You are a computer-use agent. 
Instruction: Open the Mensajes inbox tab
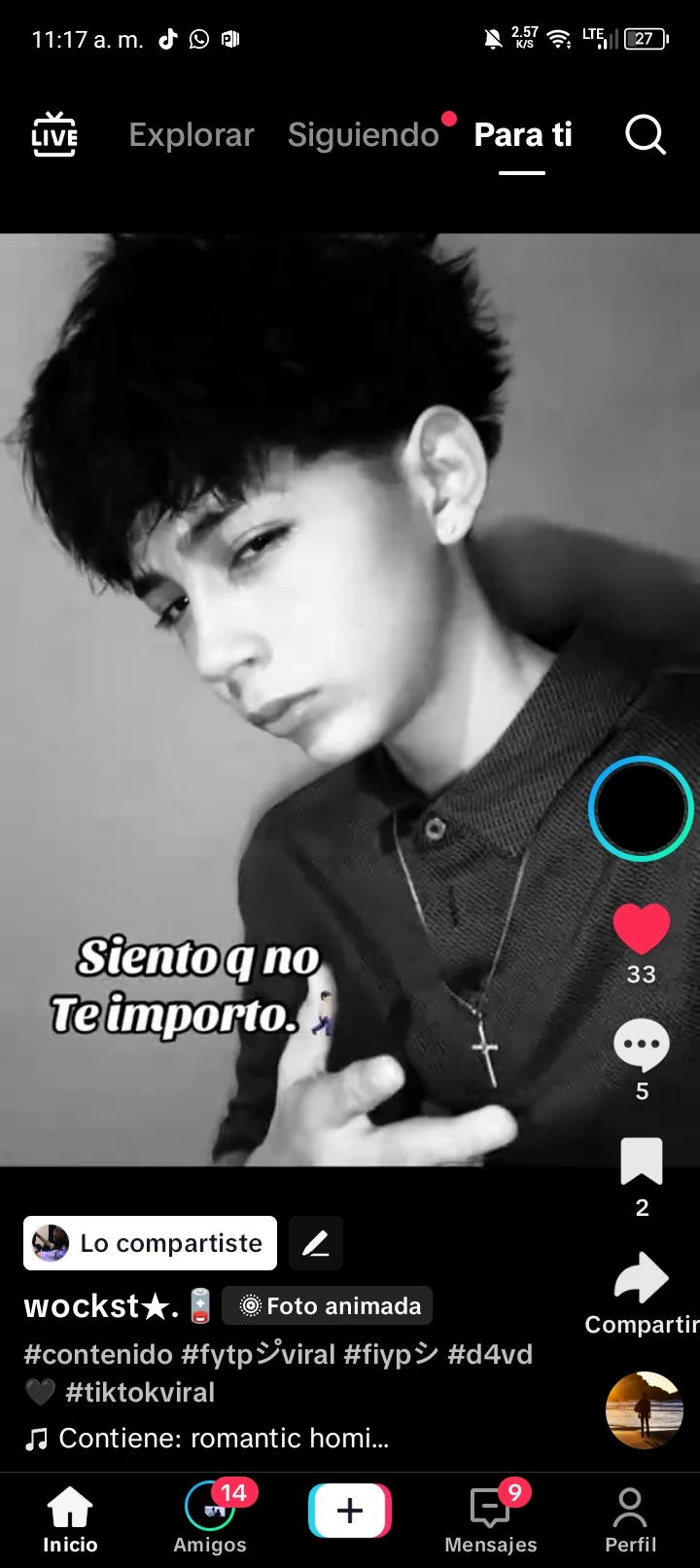click(x=490, y=1518)
